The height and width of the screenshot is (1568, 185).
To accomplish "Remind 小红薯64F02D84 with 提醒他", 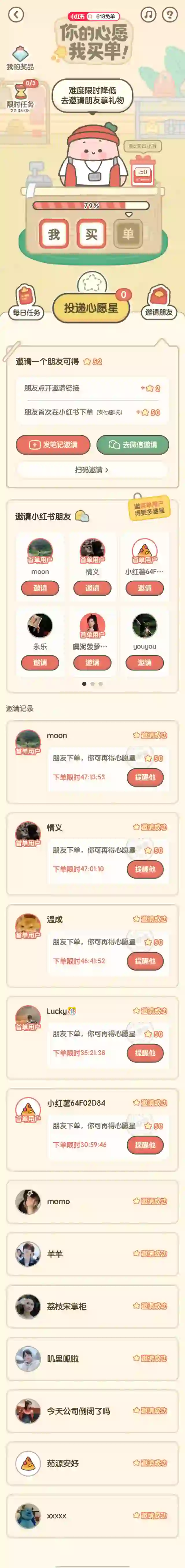I will 145,1145.
